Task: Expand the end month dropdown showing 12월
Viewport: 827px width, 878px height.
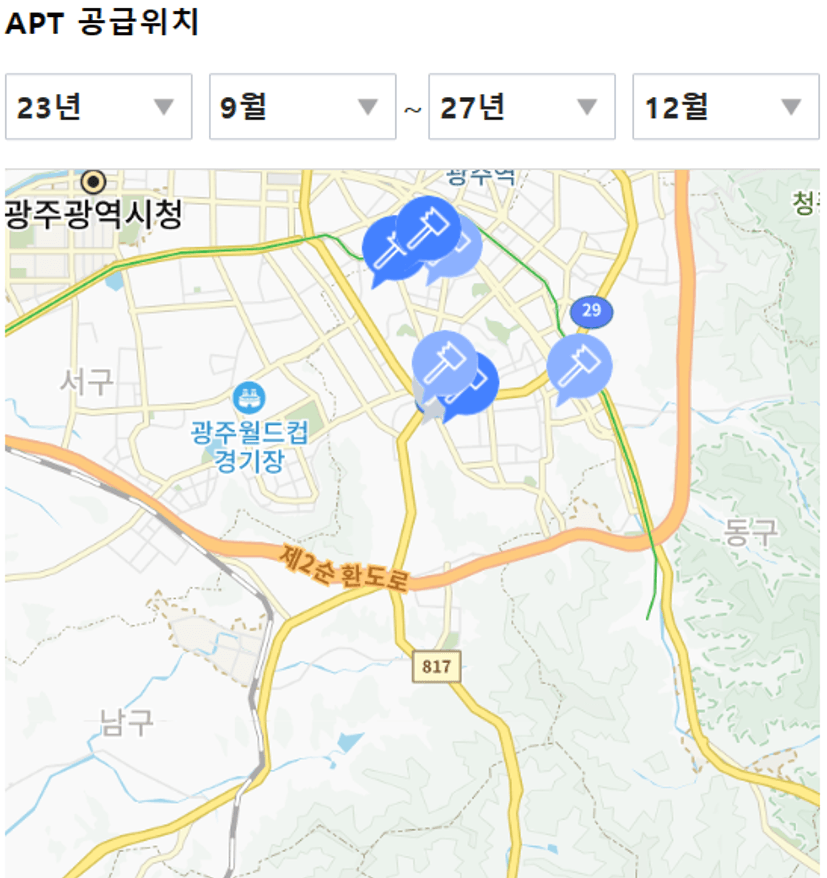Action: 725,106
